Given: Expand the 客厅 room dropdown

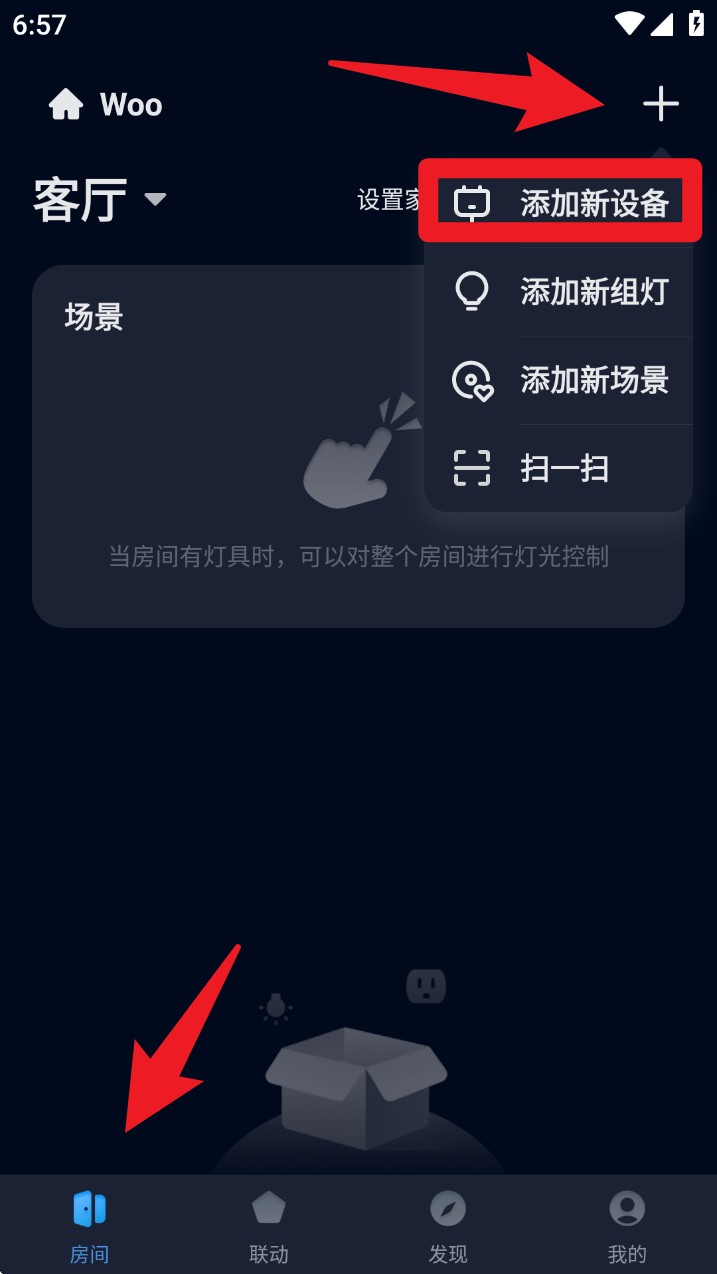Looking at the screenshot, I should coord(100,199).
